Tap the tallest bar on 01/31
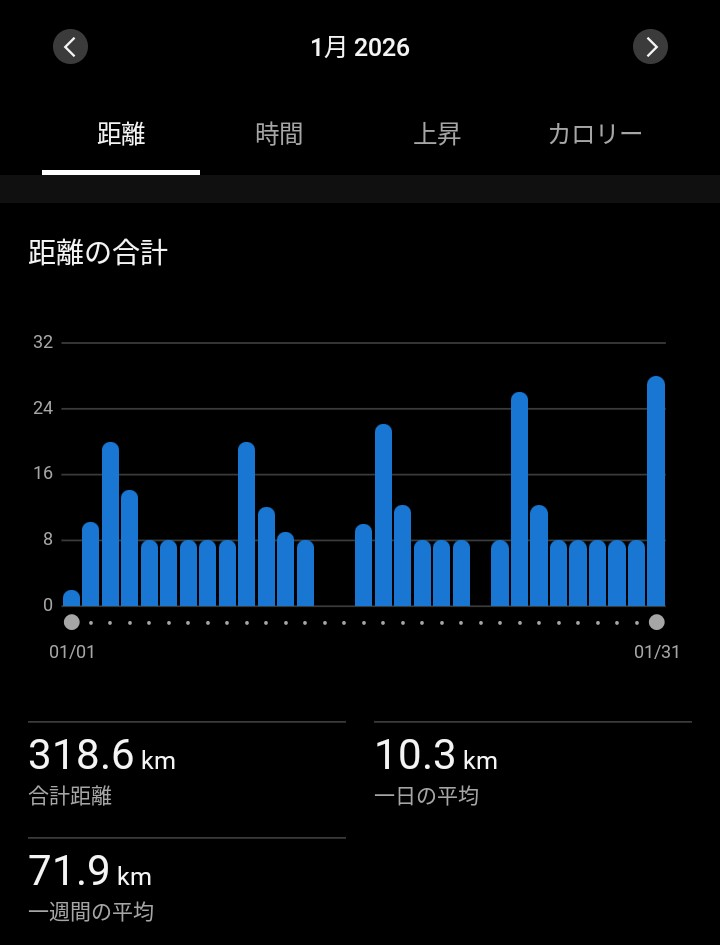The width and height of the screenshot is (720, 945). (656, 491)
